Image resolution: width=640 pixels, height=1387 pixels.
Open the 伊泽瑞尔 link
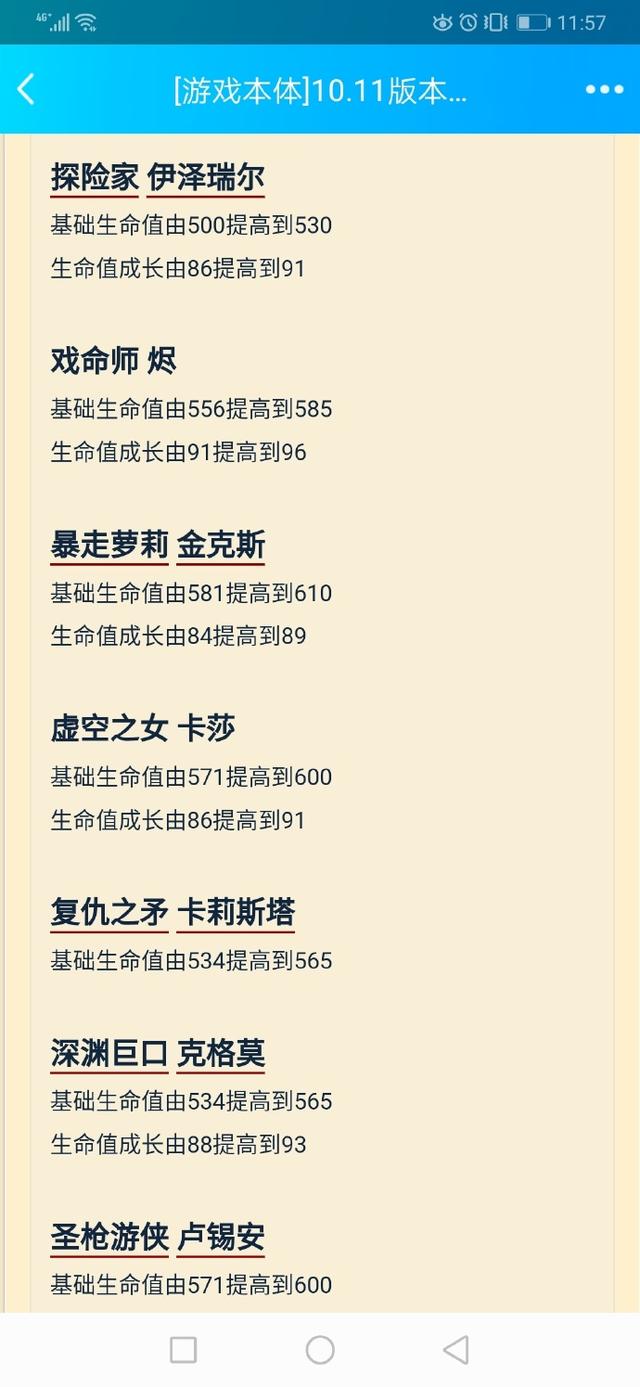point(206,178)
